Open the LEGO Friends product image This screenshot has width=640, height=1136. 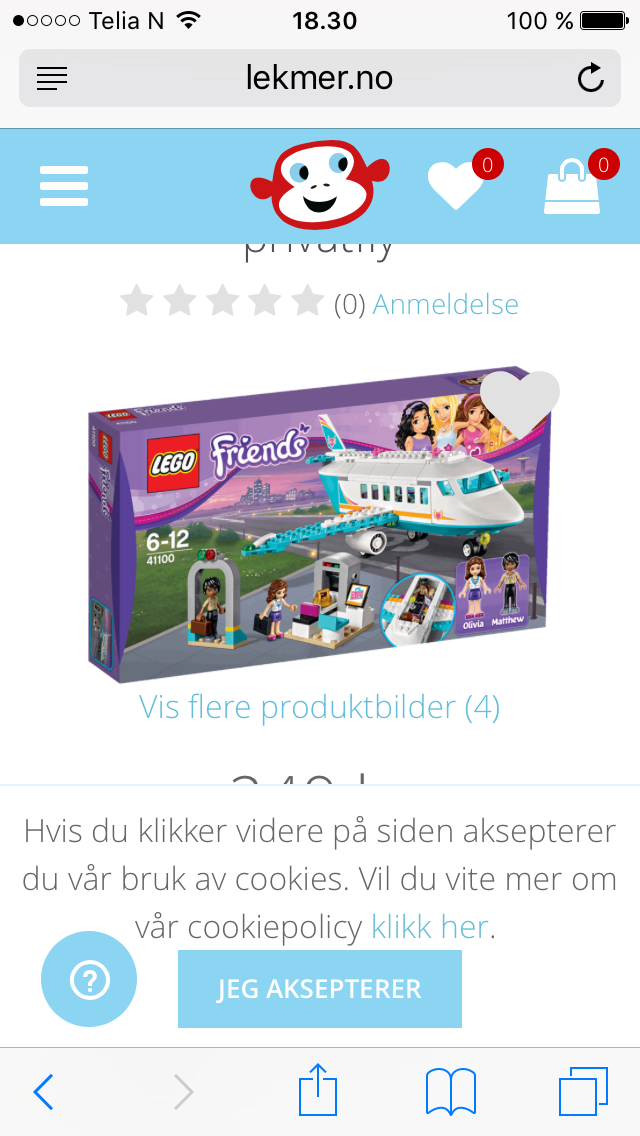[x=320, y=524]
